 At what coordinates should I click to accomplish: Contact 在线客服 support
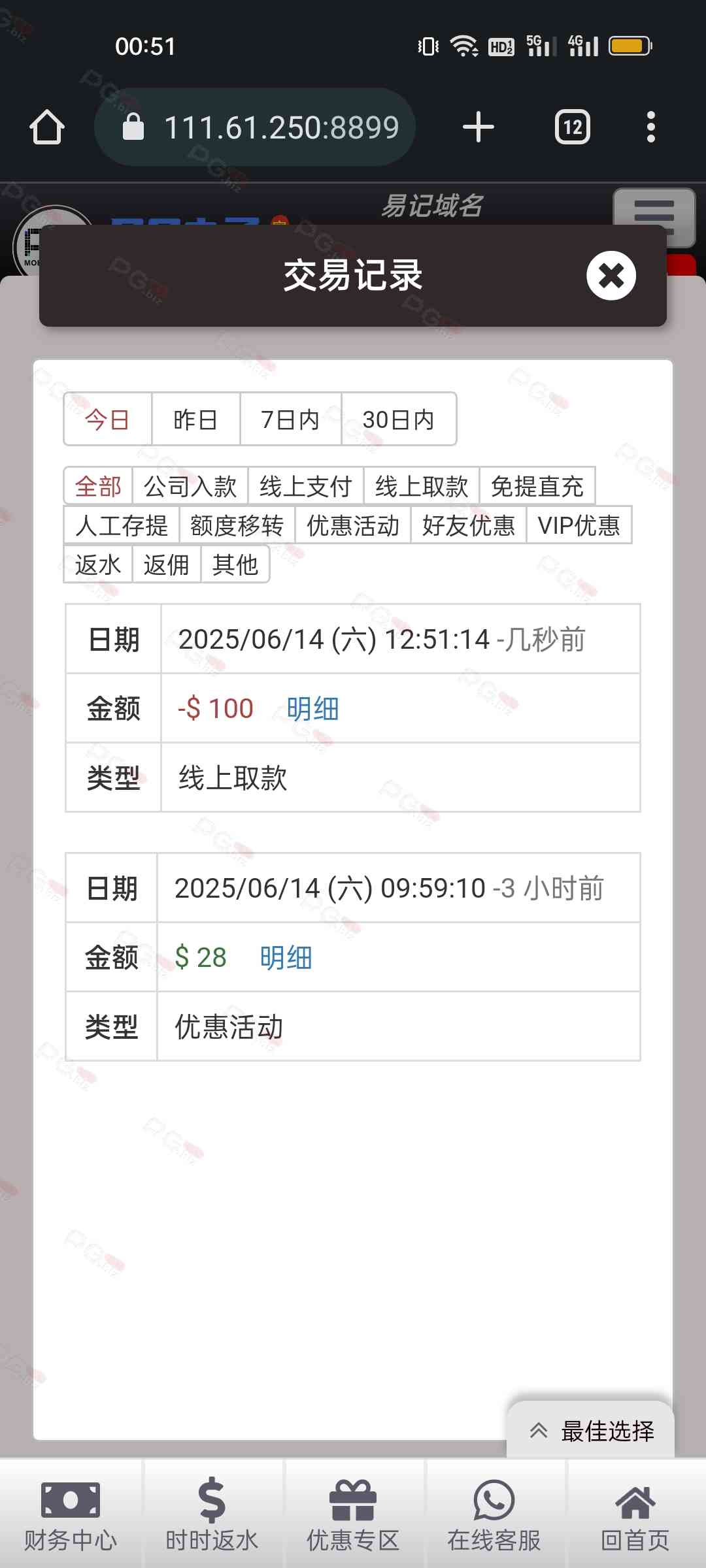(494, 1513)
